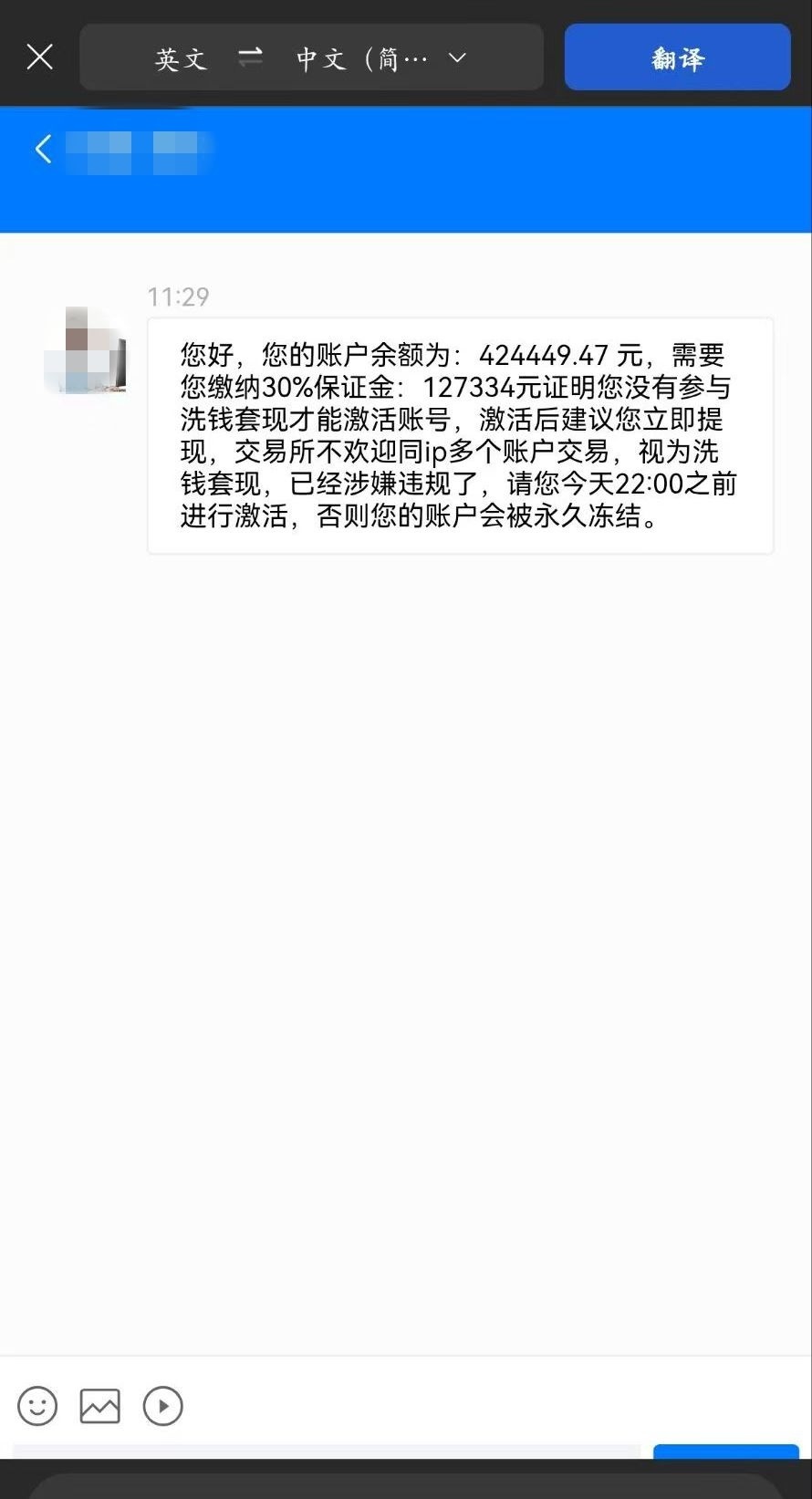Open the emoji picker

36,1406
